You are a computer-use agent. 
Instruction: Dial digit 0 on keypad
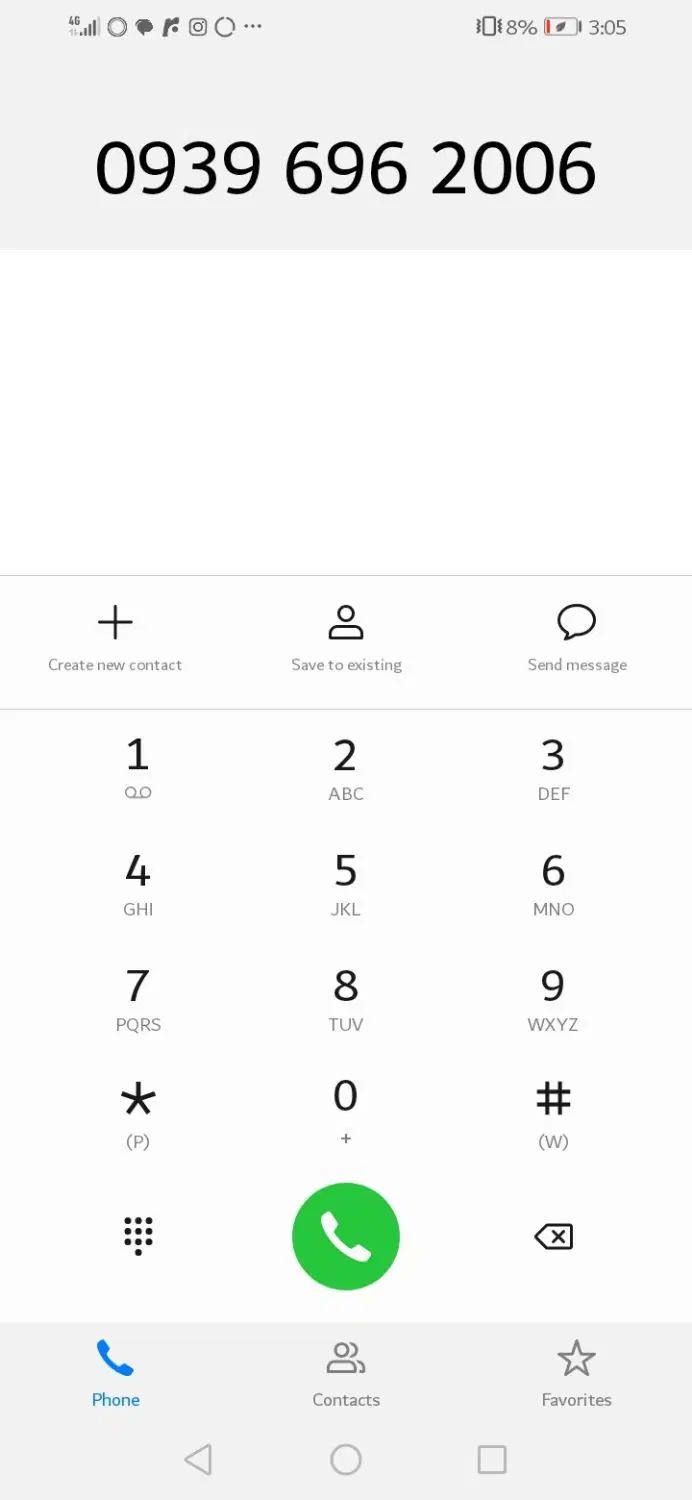[x=346, y=1110]
